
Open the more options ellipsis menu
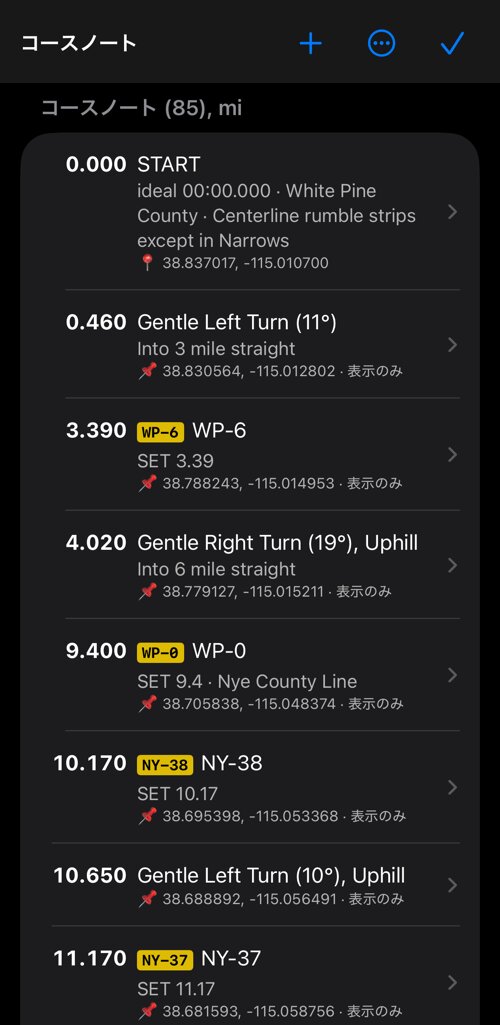pos(382,44)
